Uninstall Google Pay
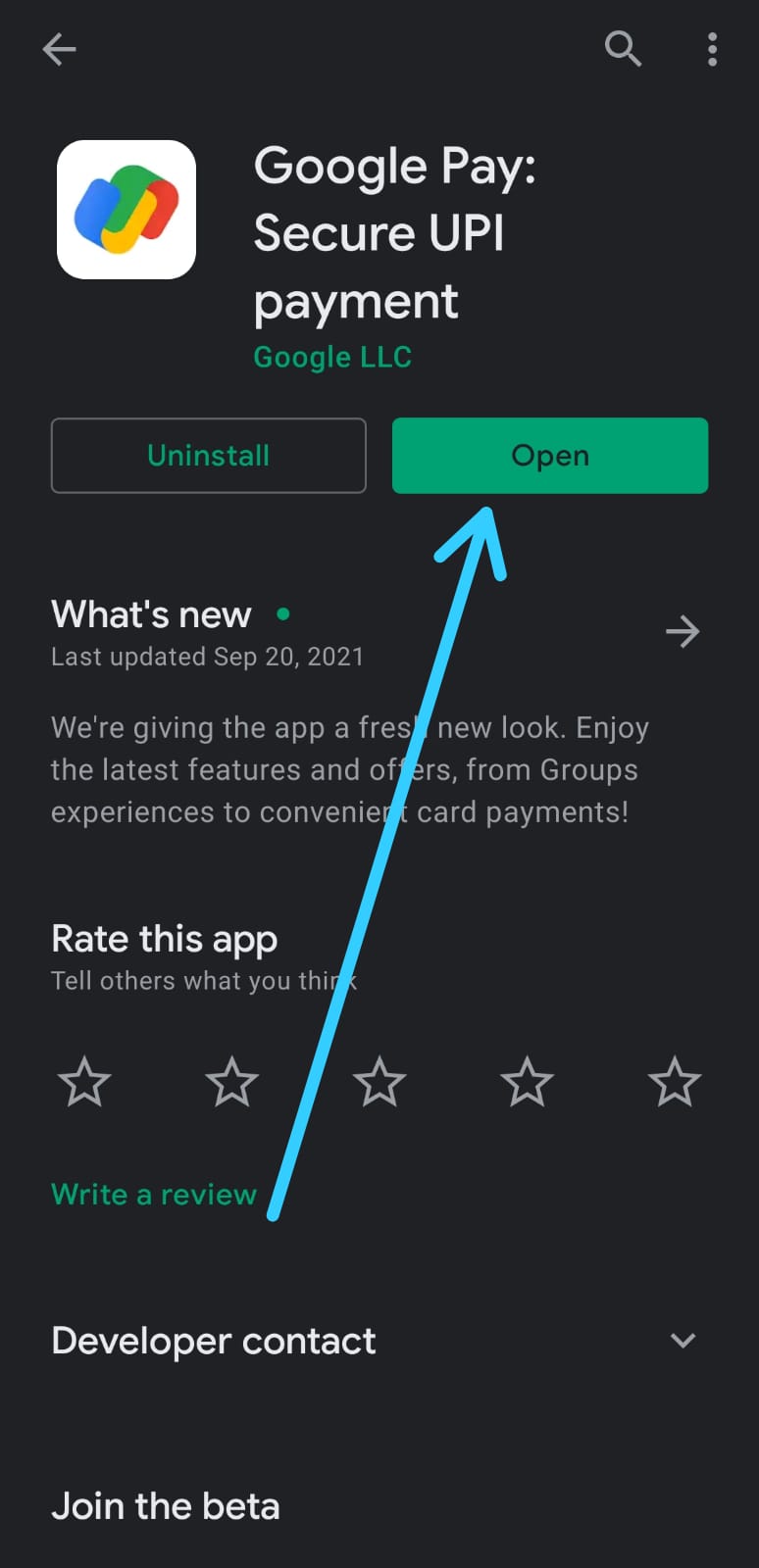 click(208, 456)
